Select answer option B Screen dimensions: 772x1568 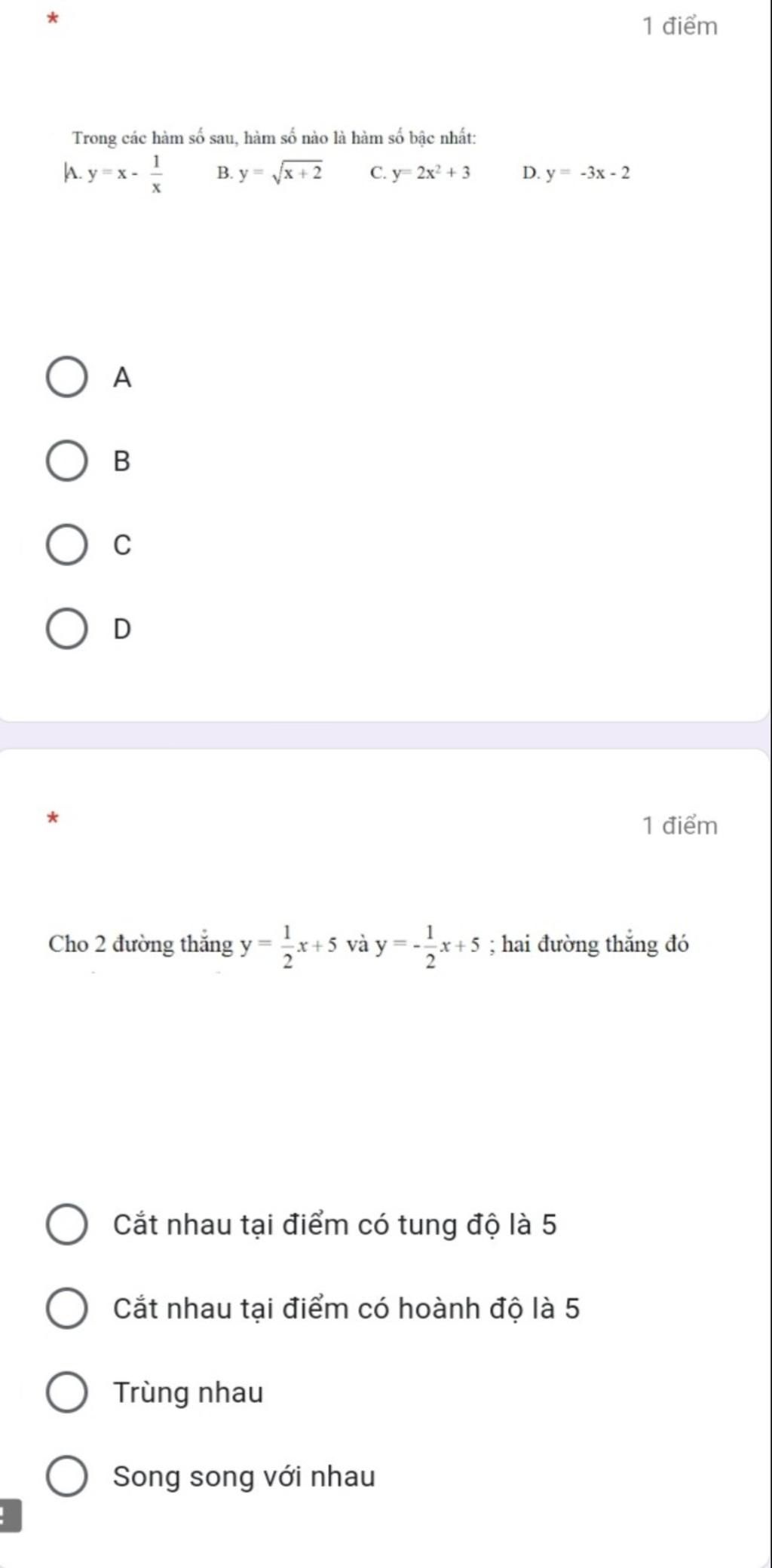[66, 461]
